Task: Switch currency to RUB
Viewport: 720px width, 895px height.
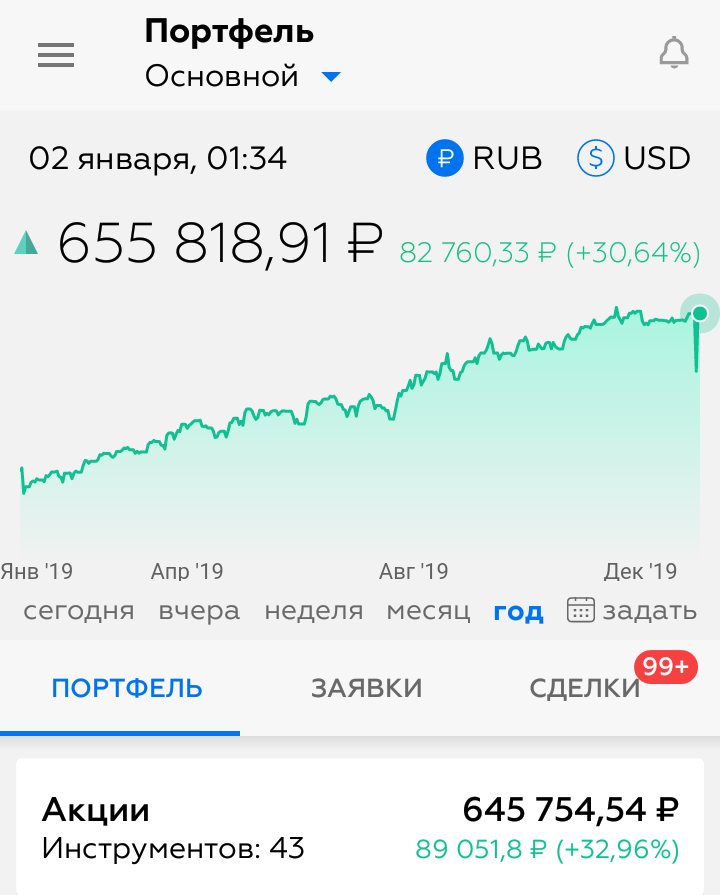Action: pos(485,158)
